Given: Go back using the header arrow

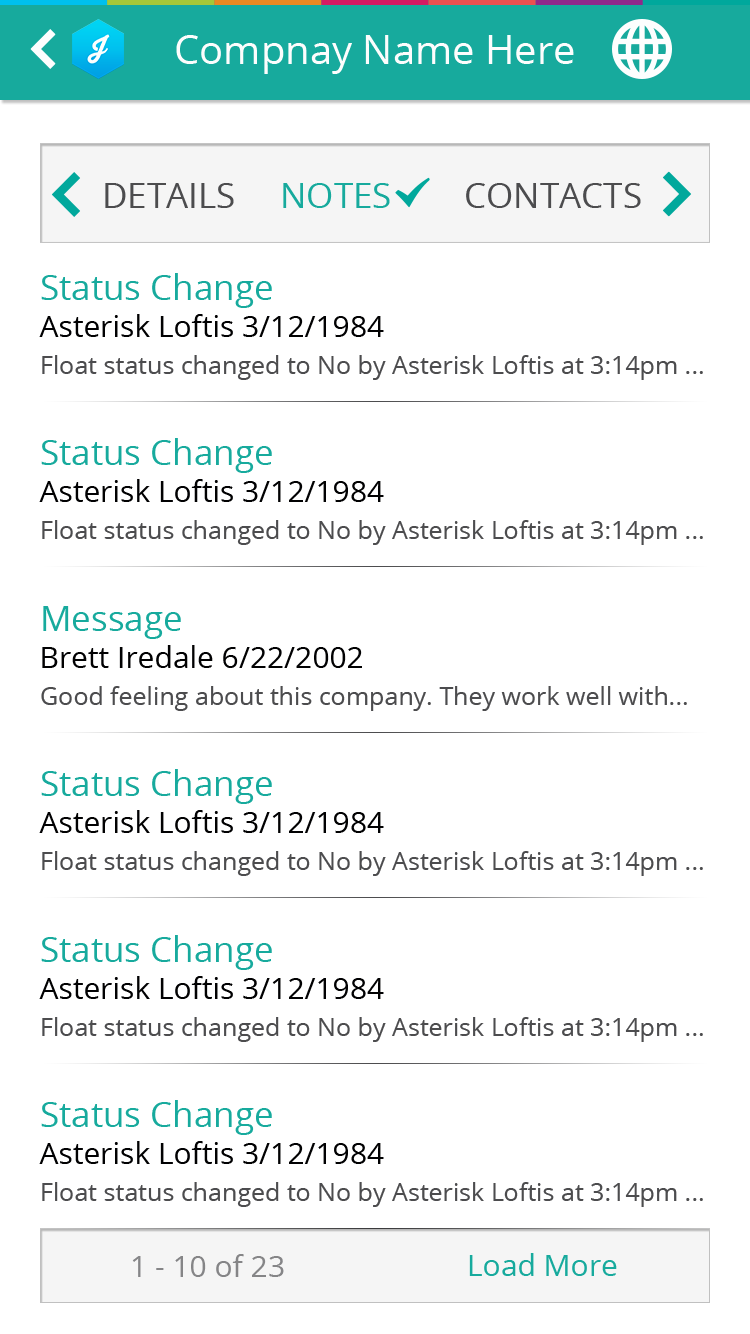Looking at the screenshot, I should [43, 49].
